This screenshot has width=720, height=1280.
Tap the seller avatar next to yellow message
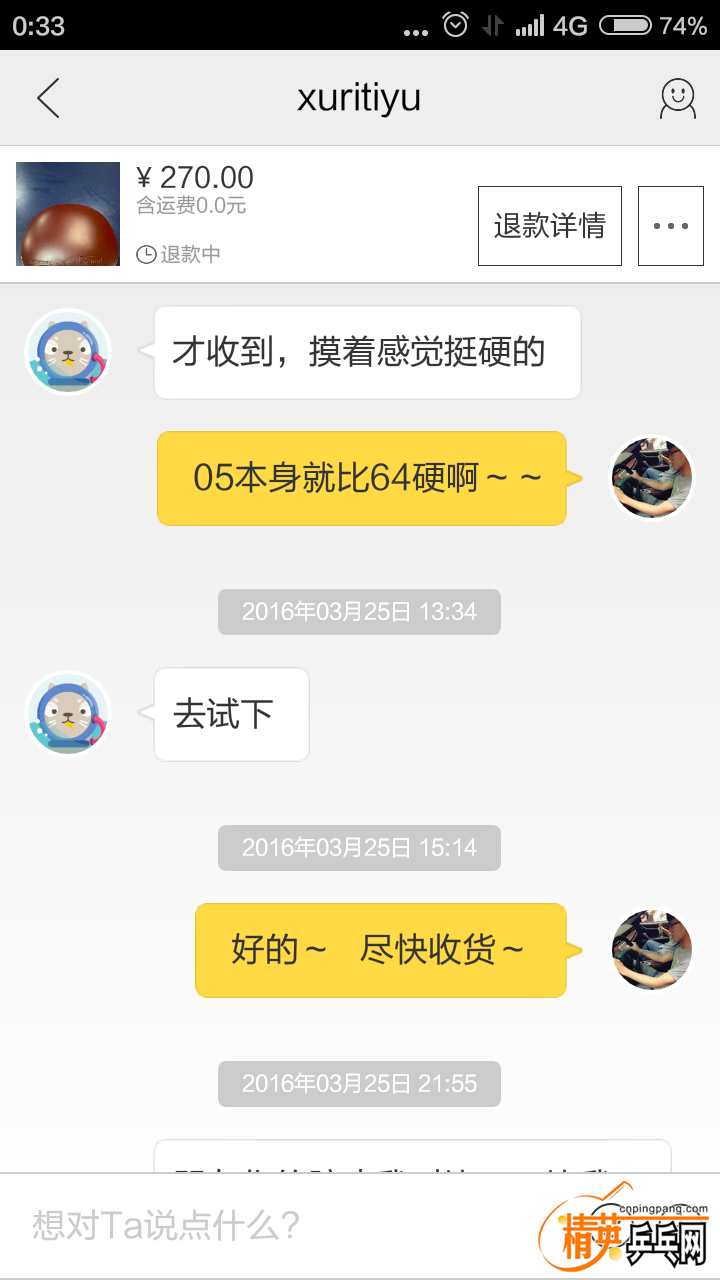pos(651,478)
